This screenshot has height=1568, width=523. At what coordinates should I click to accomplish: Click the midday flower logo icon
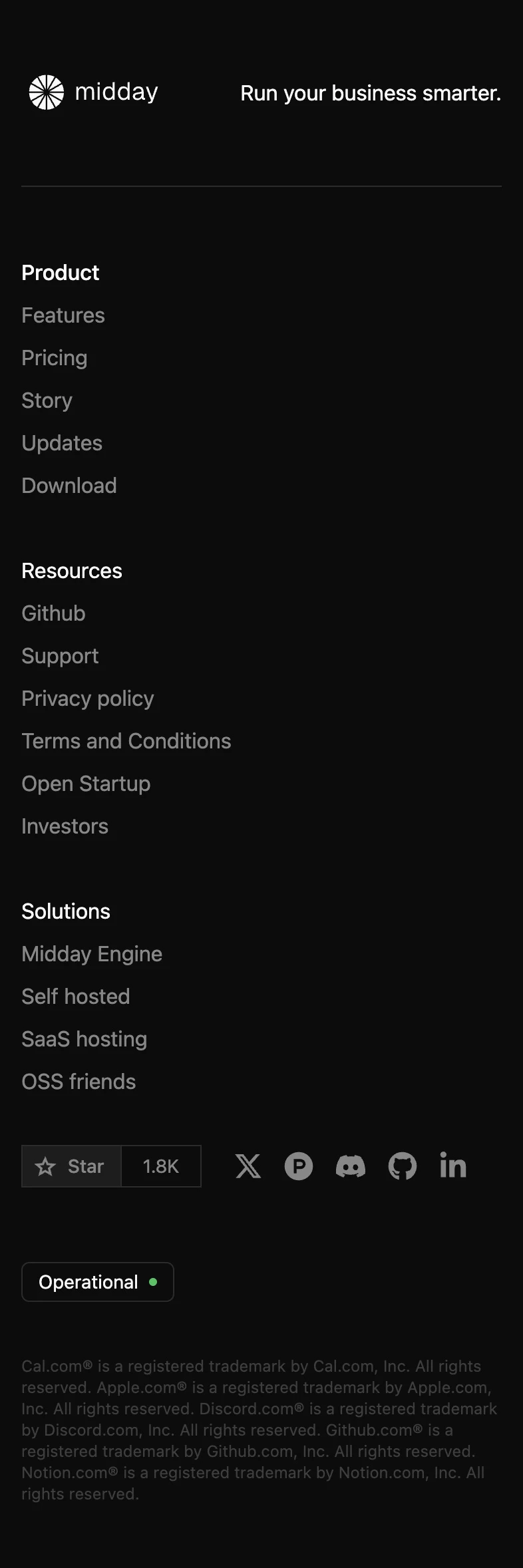(44, 92)
